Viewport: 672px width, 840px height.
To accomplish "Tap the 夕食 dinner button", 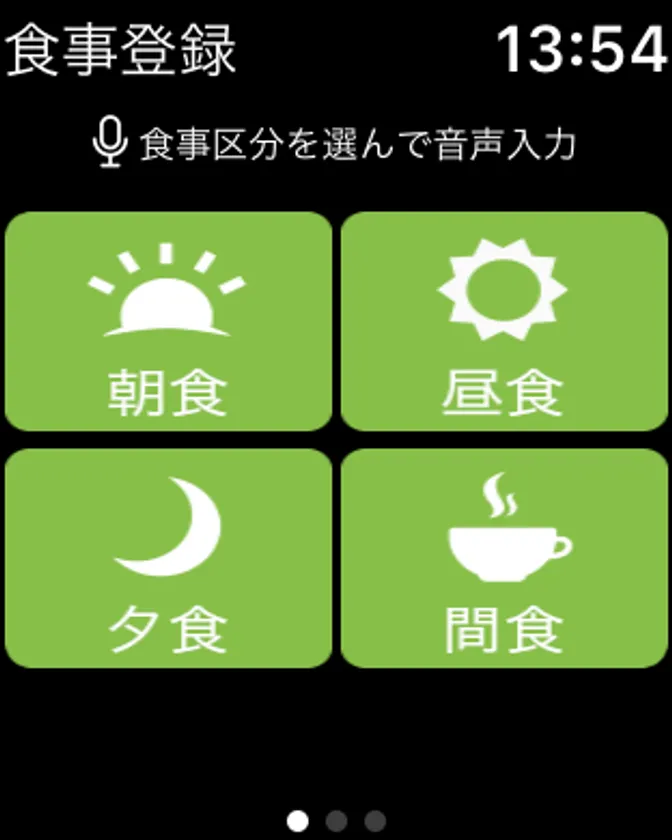I will 168,558.
